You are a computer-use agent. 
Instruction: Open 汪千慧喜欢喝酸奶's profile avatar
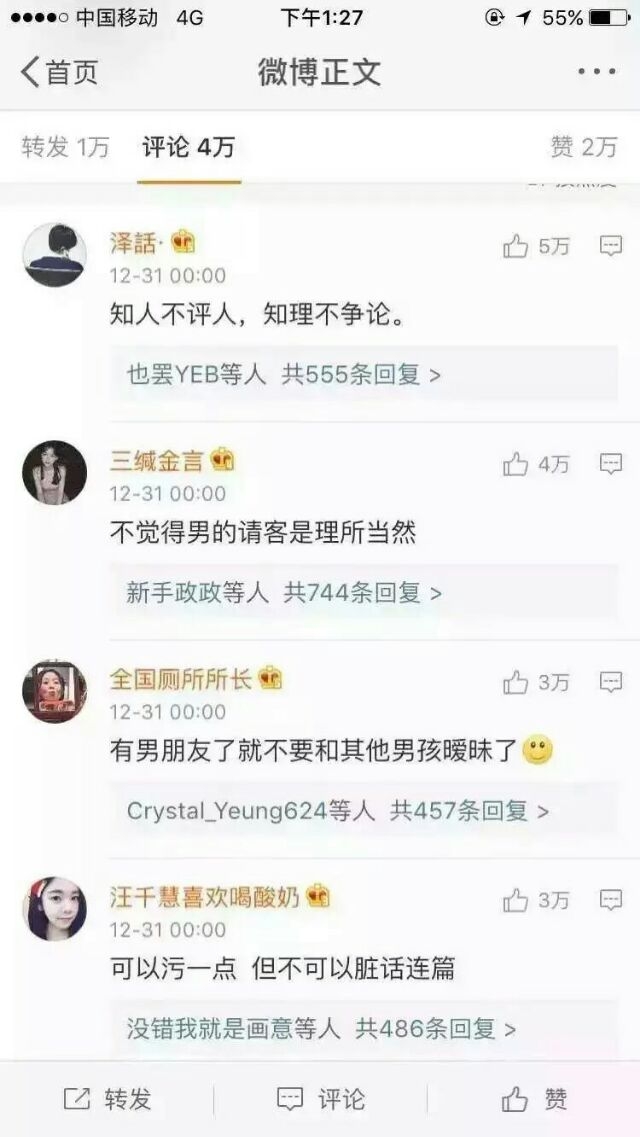54,909
